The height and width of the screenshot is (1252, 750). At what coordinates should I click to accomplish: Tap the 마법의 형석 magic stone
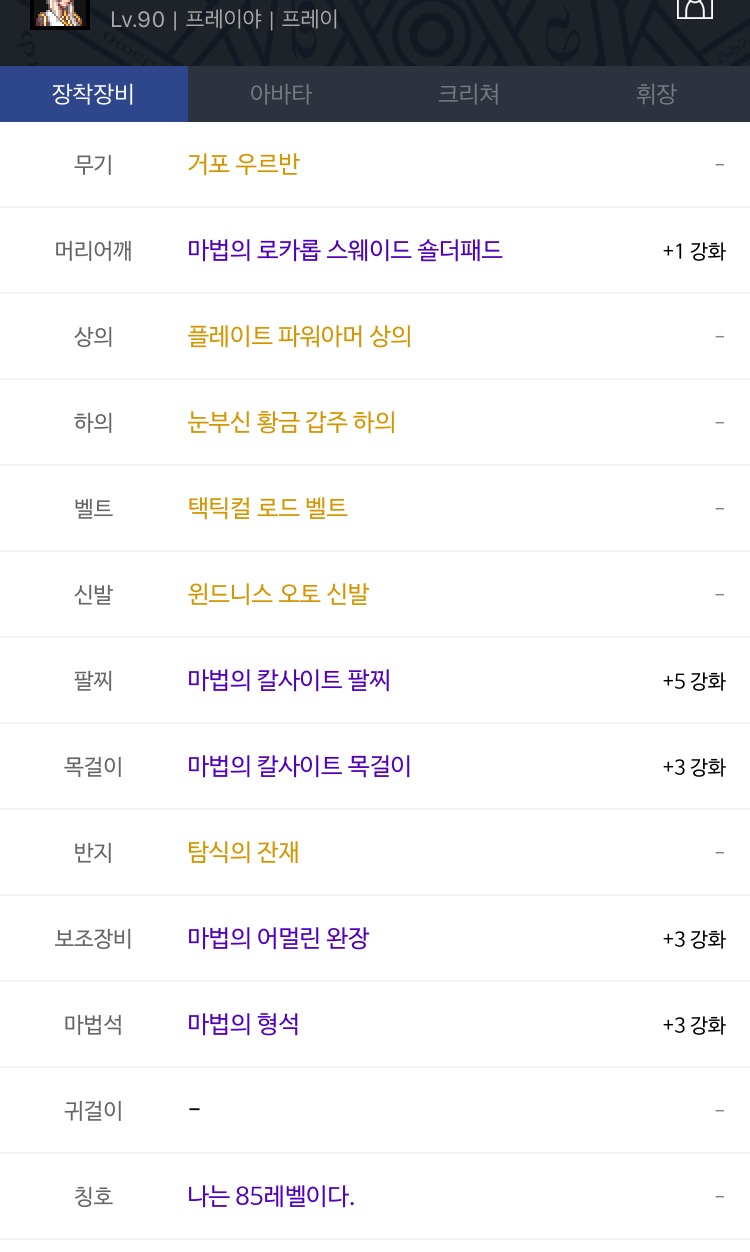click(243, 1024)
